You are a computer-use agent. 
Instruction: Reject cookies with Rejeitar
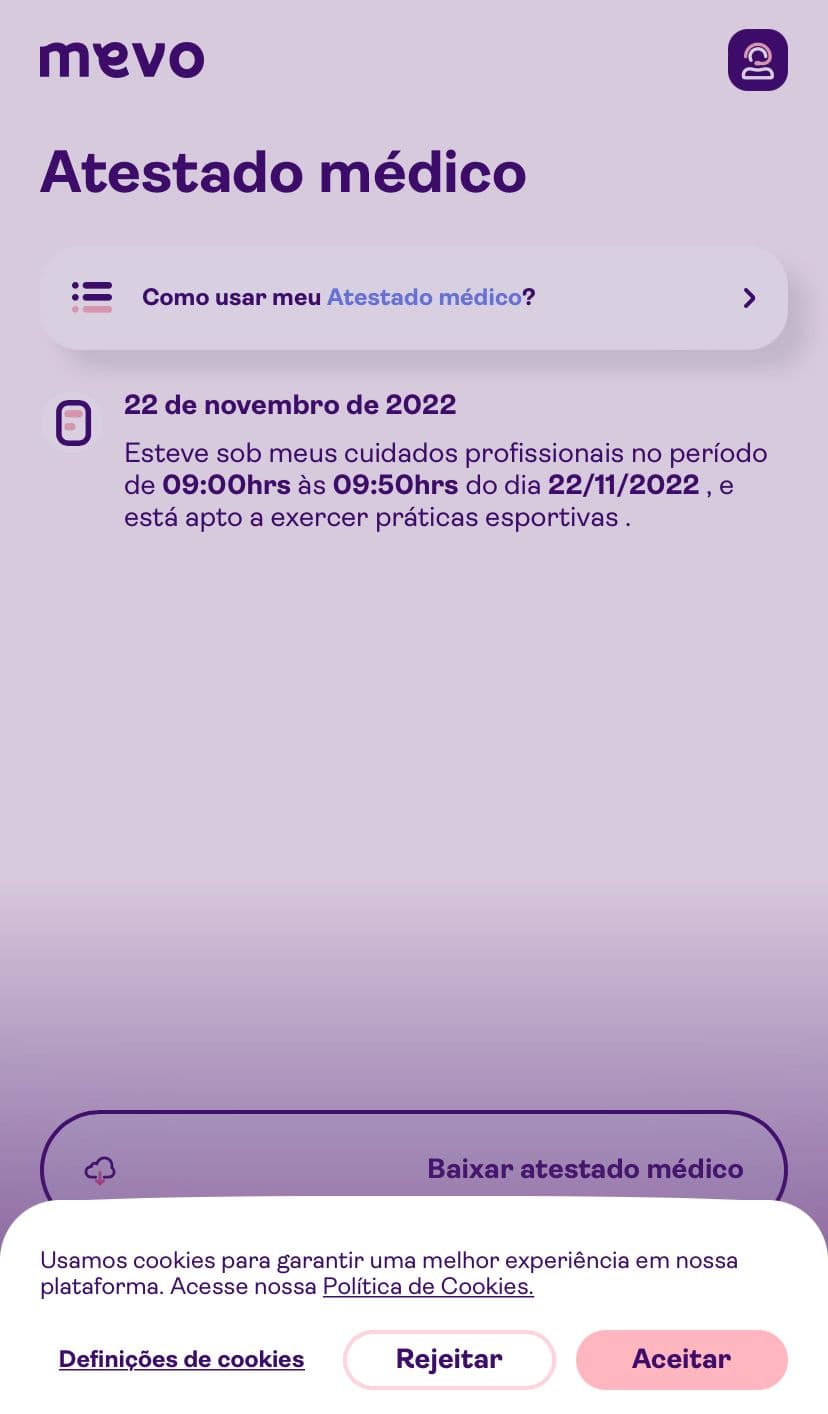coord(449,1359)
